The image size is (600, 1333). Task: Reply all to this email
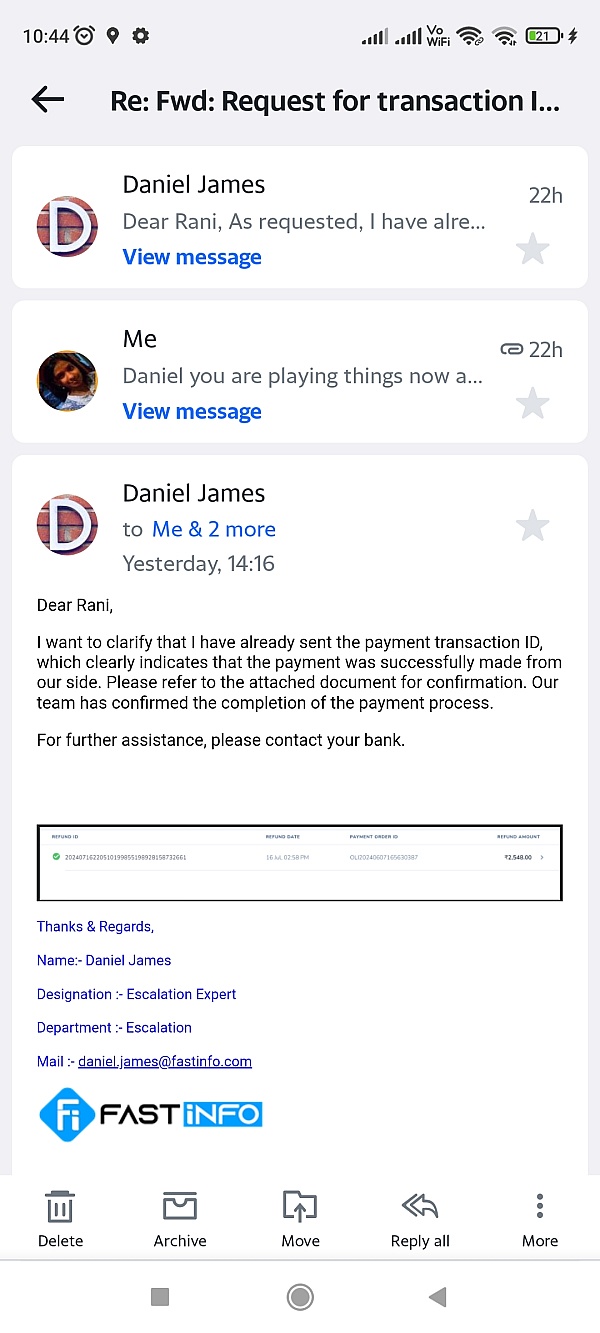[x=420, y=1219]
